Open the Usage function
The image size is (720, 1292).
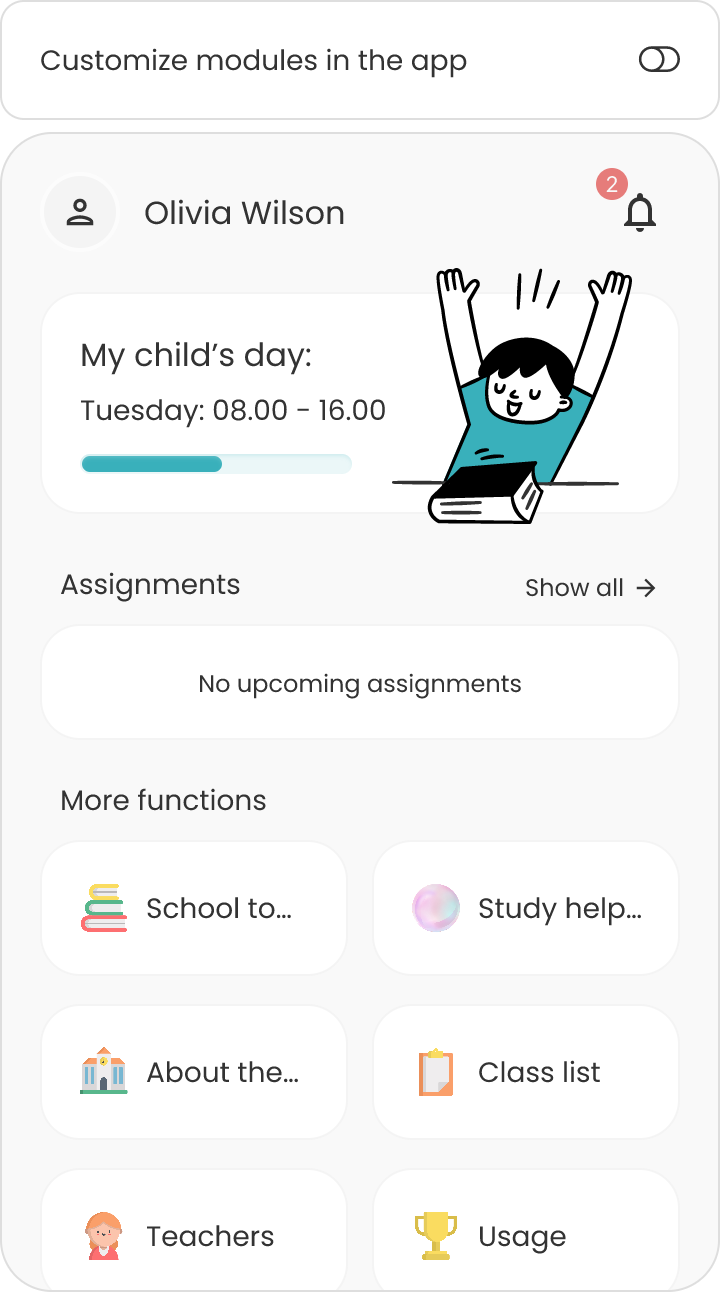526,1236
